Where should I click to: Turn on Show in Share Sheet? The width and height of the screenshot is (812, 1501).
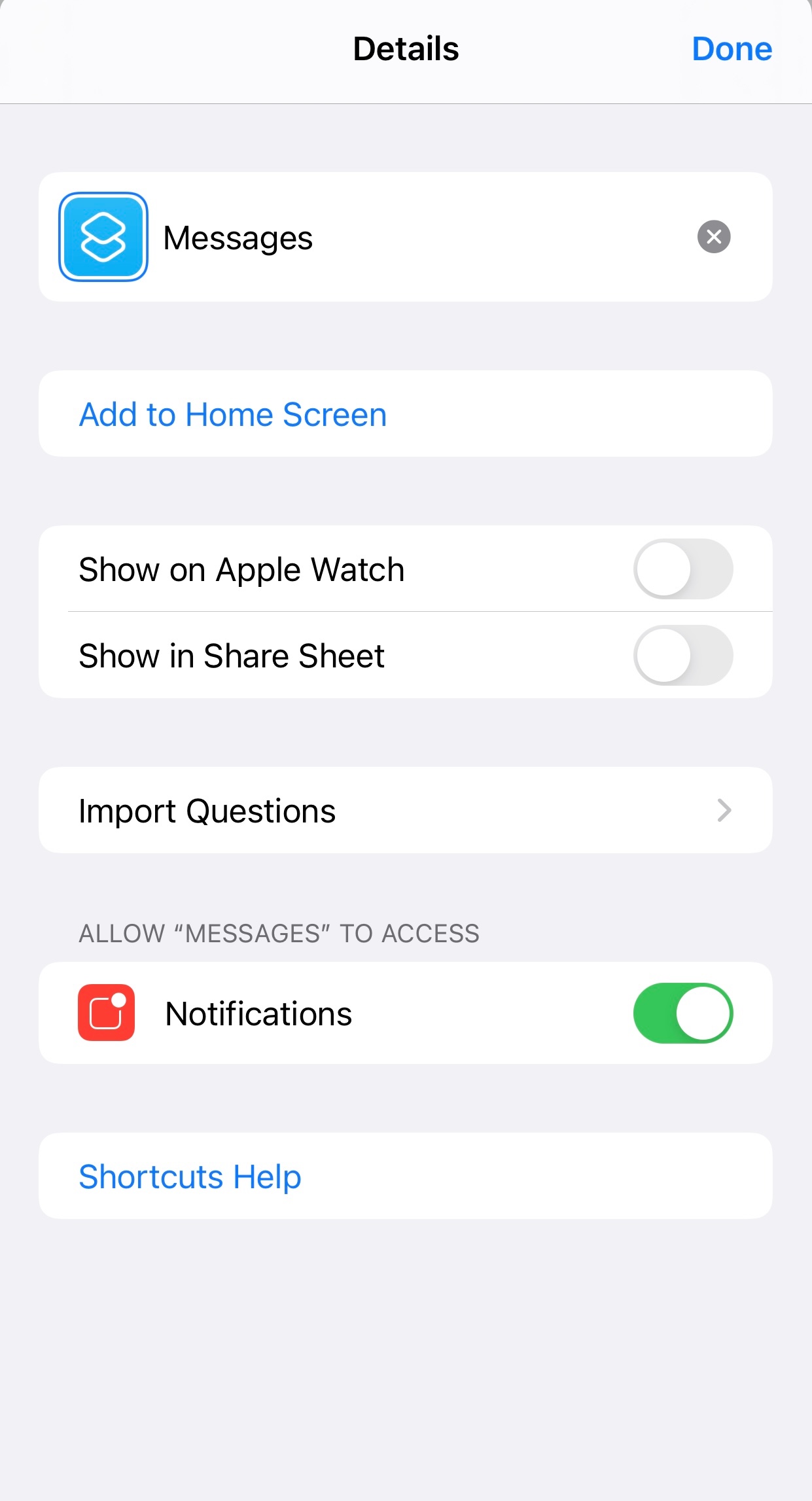click(683, 655)
